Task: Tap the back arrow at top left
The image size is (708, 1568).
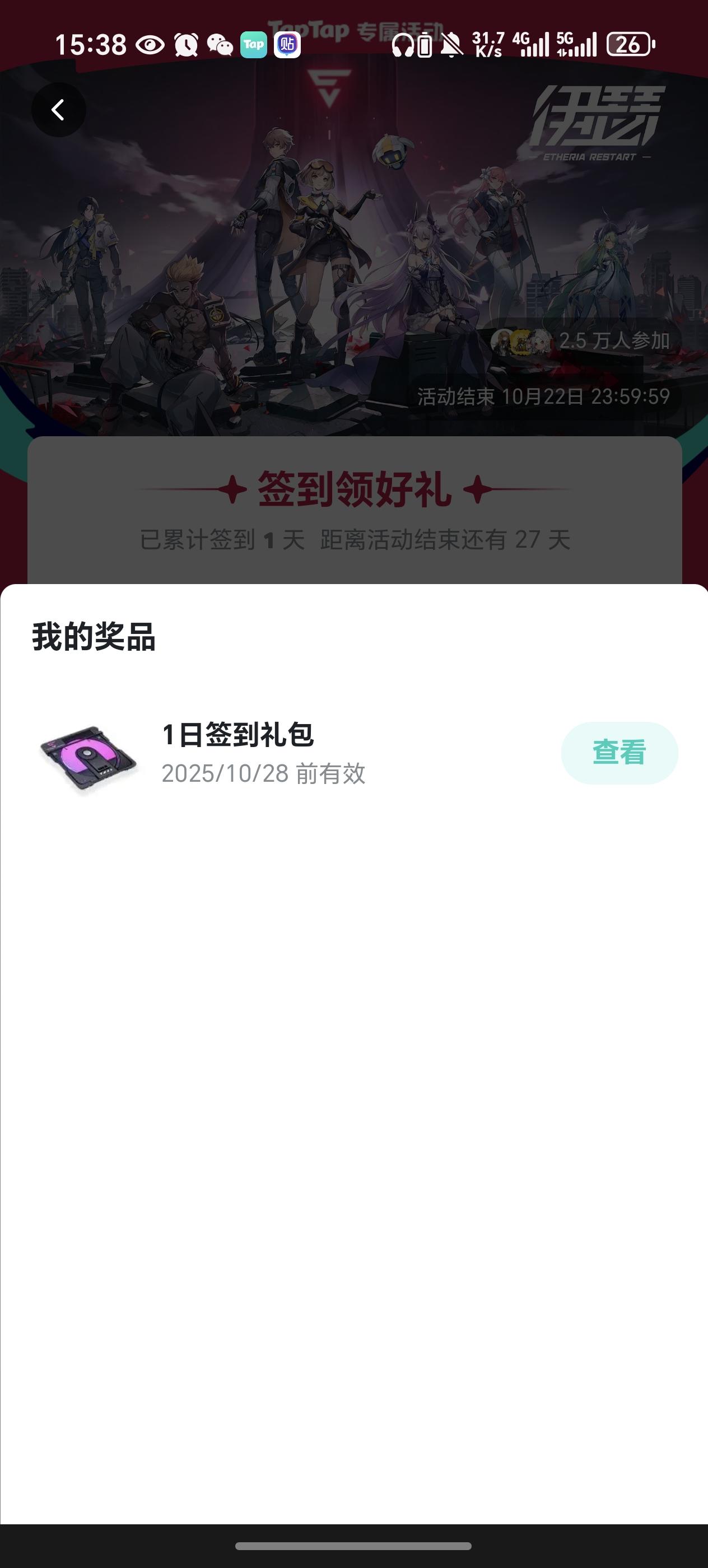Action: [59, 110]
